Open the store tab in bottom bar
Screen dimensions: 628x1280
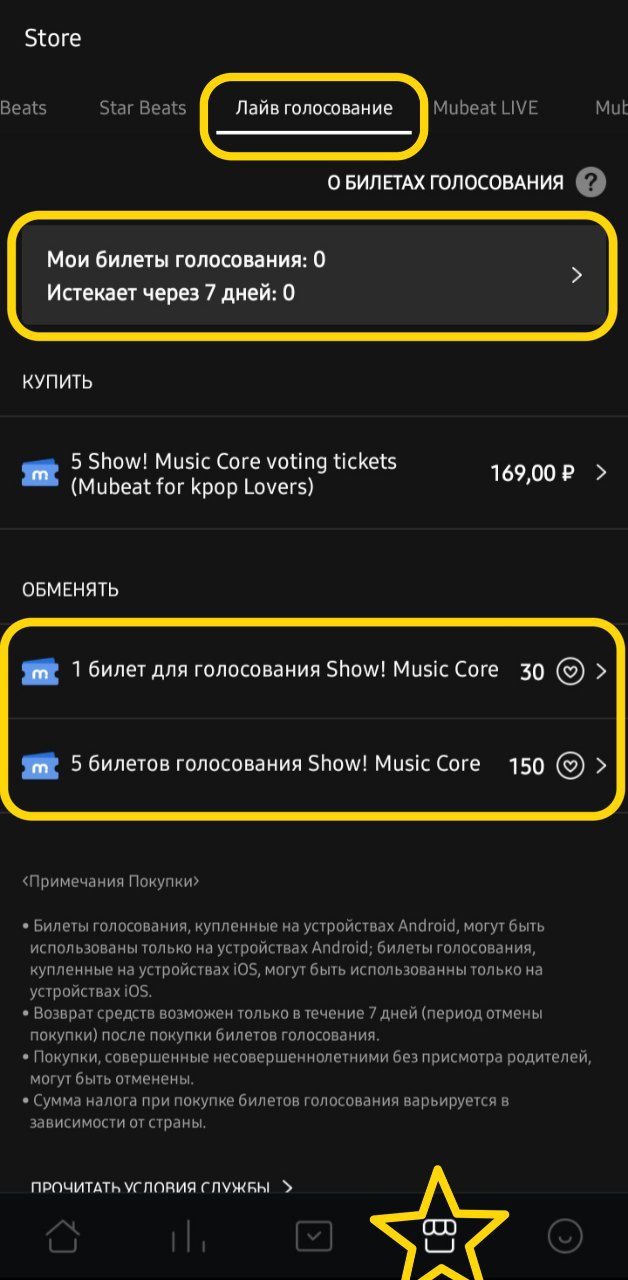[439, 1236]
